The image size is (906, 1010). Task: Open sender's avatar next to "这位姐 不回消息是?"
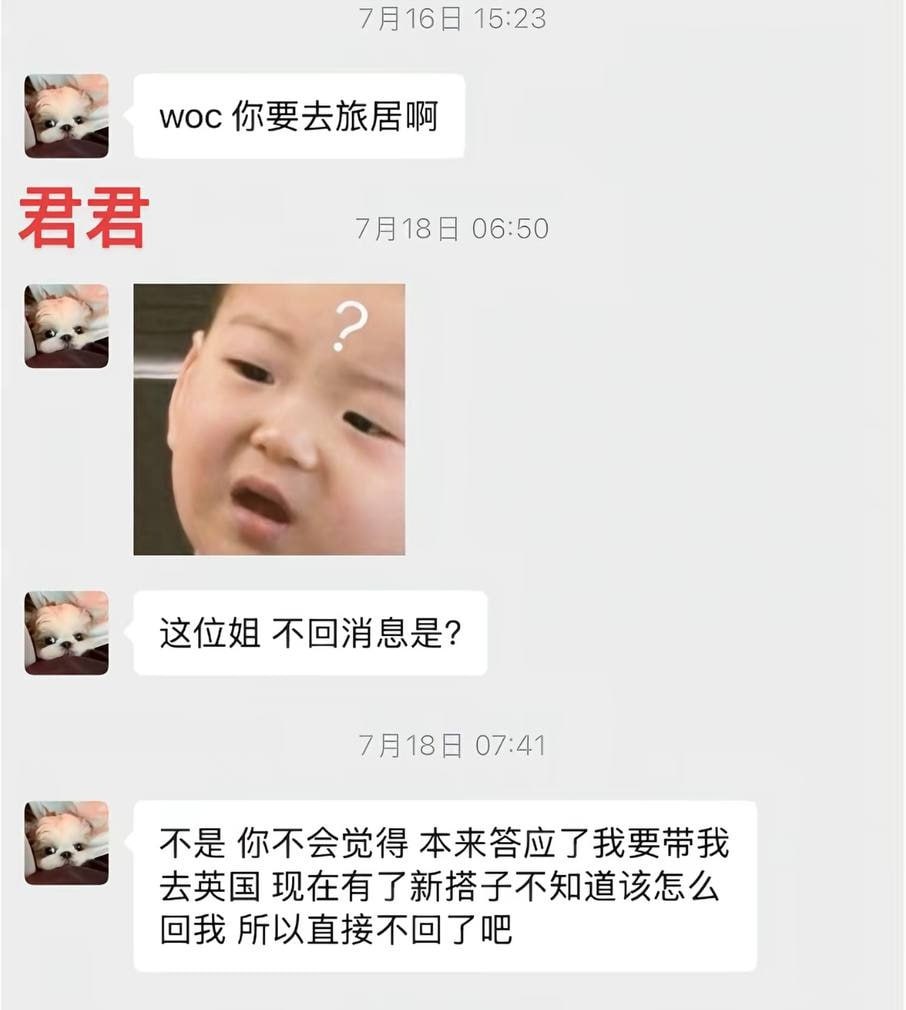click(66, 632)
